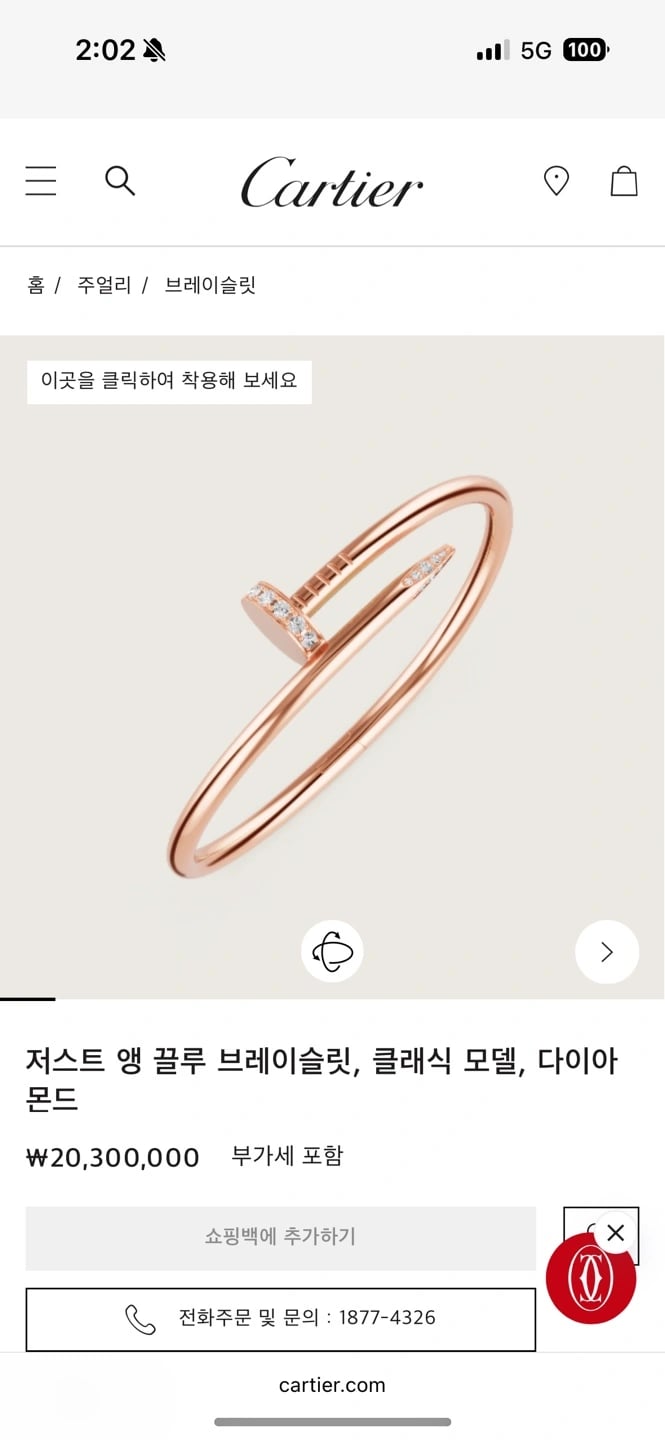Open the 360 degree view icon

click(x=332, y=951)
